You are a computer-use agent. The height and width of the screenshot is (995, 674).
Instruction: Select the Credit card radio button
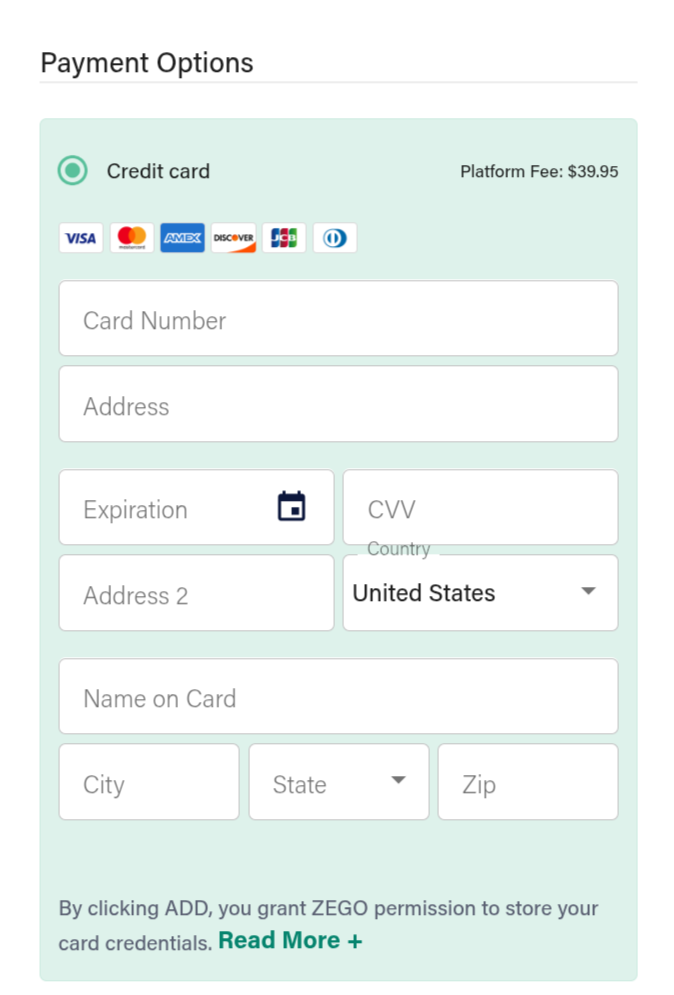tap(72, 171)
